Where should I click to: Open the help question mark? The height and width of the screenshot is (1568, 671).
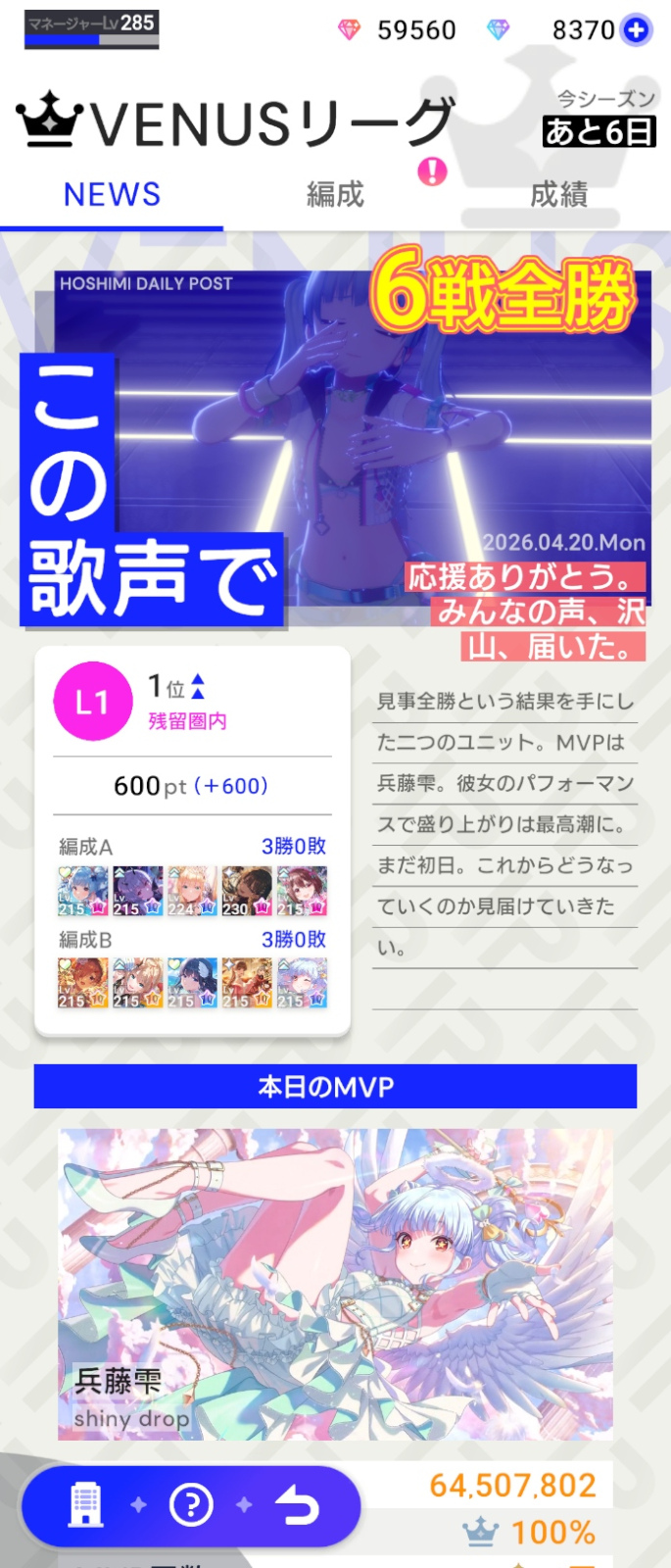coord(191,1504)
